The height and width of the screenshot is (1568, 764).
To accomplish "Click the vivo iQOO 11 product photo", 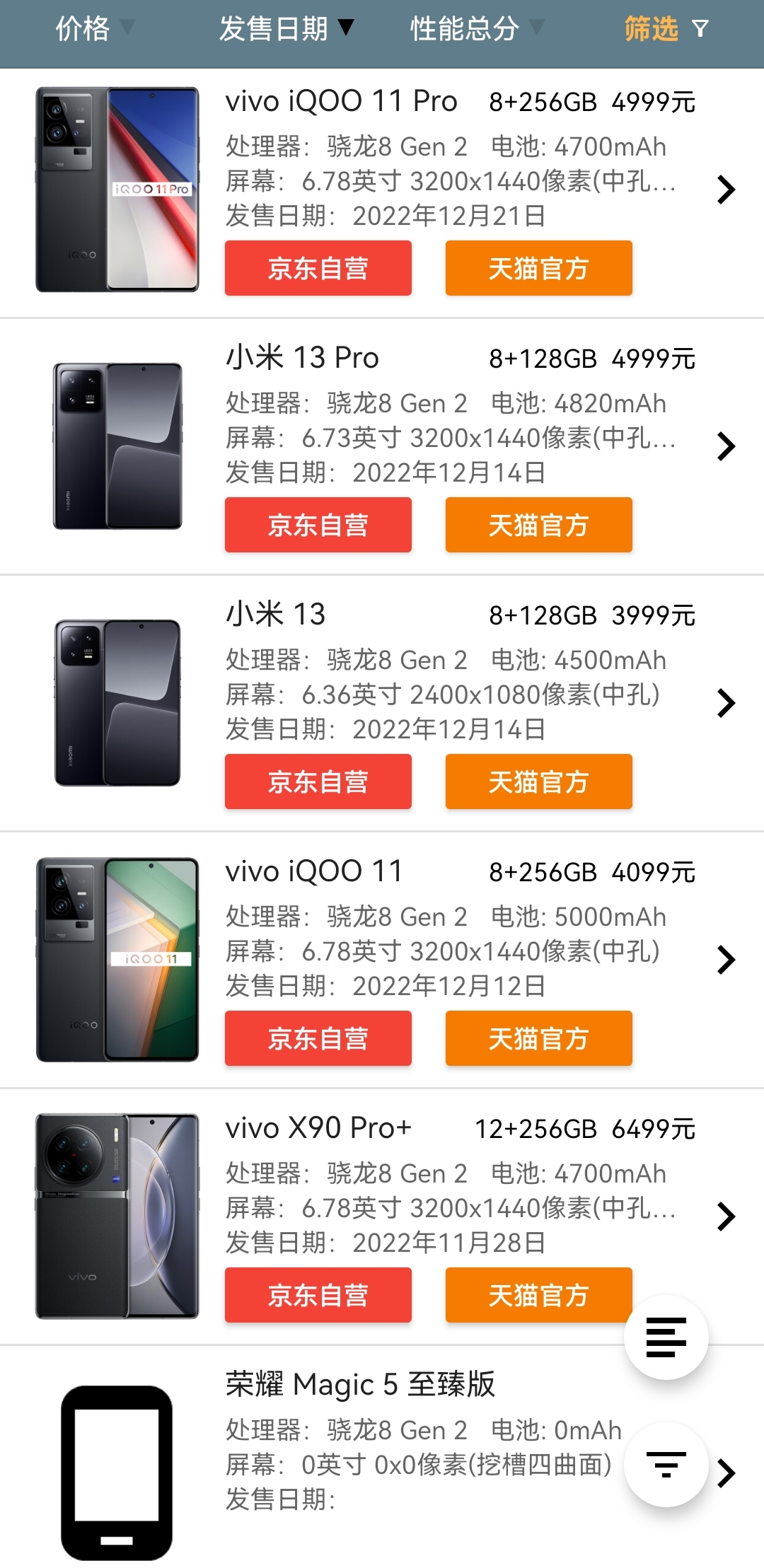I will [117, 959].
